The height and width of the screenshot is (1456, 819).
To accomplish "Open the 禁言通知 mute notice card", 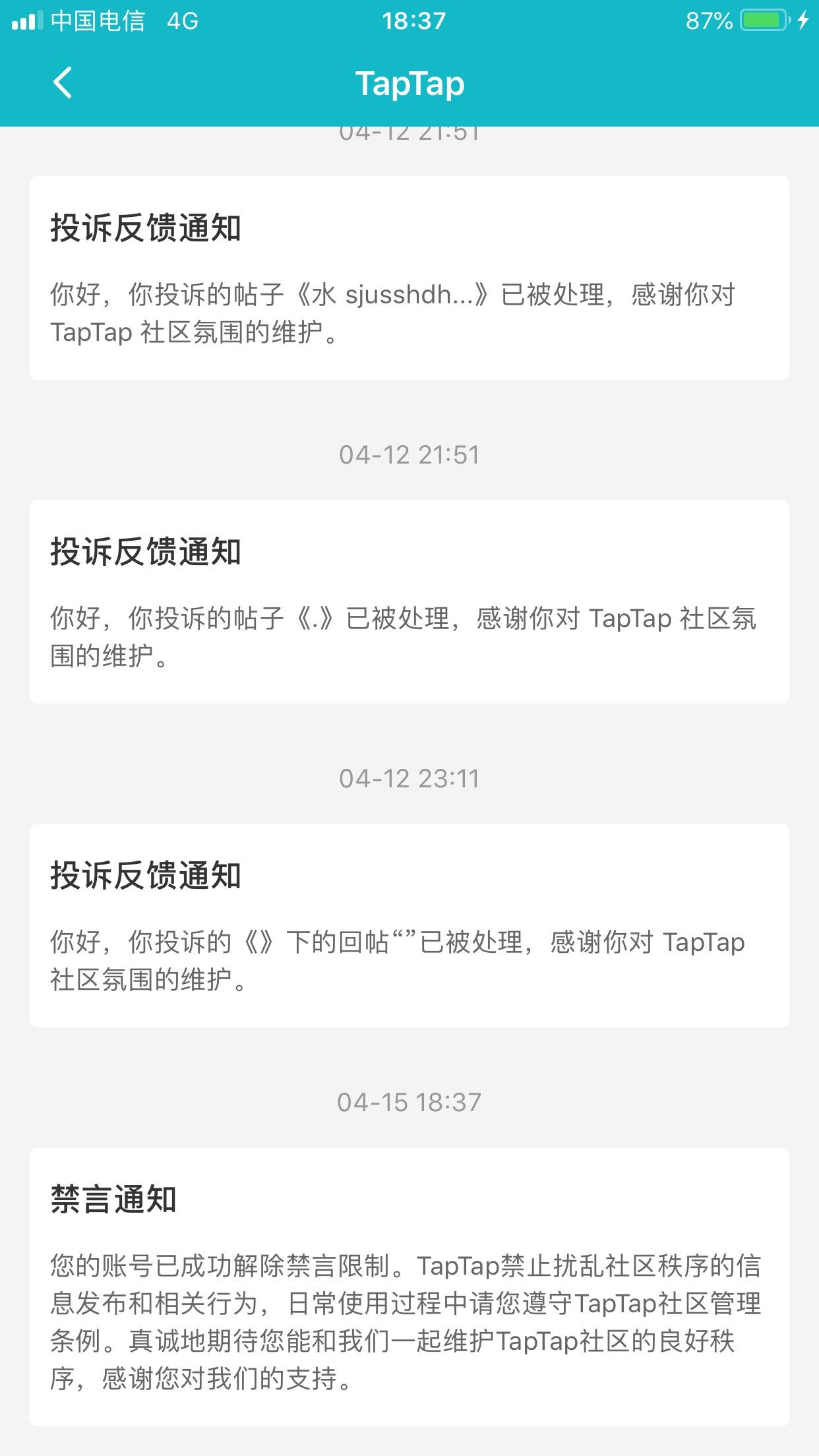I will pos(409,1287).
